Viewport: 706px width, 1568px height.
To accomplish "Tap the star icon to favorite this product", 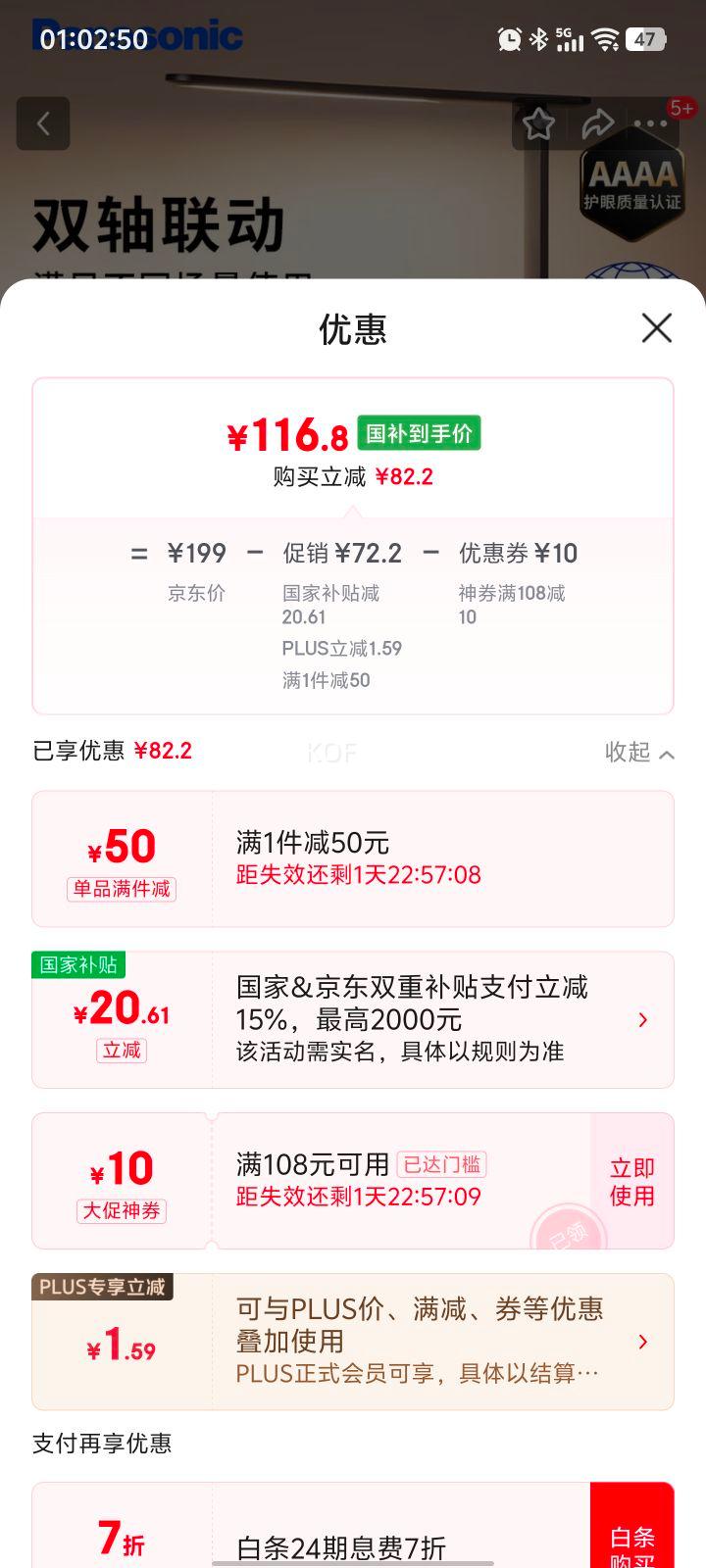I will (x=537, y=124).
